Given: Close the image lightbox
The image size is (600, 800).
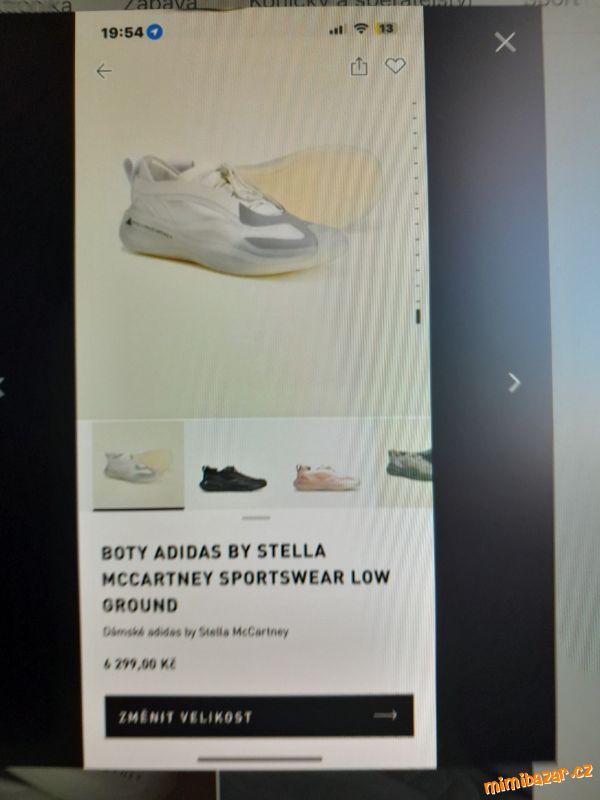Looking at the screenshot, I should pyautogui.click(x=506, y=42).
